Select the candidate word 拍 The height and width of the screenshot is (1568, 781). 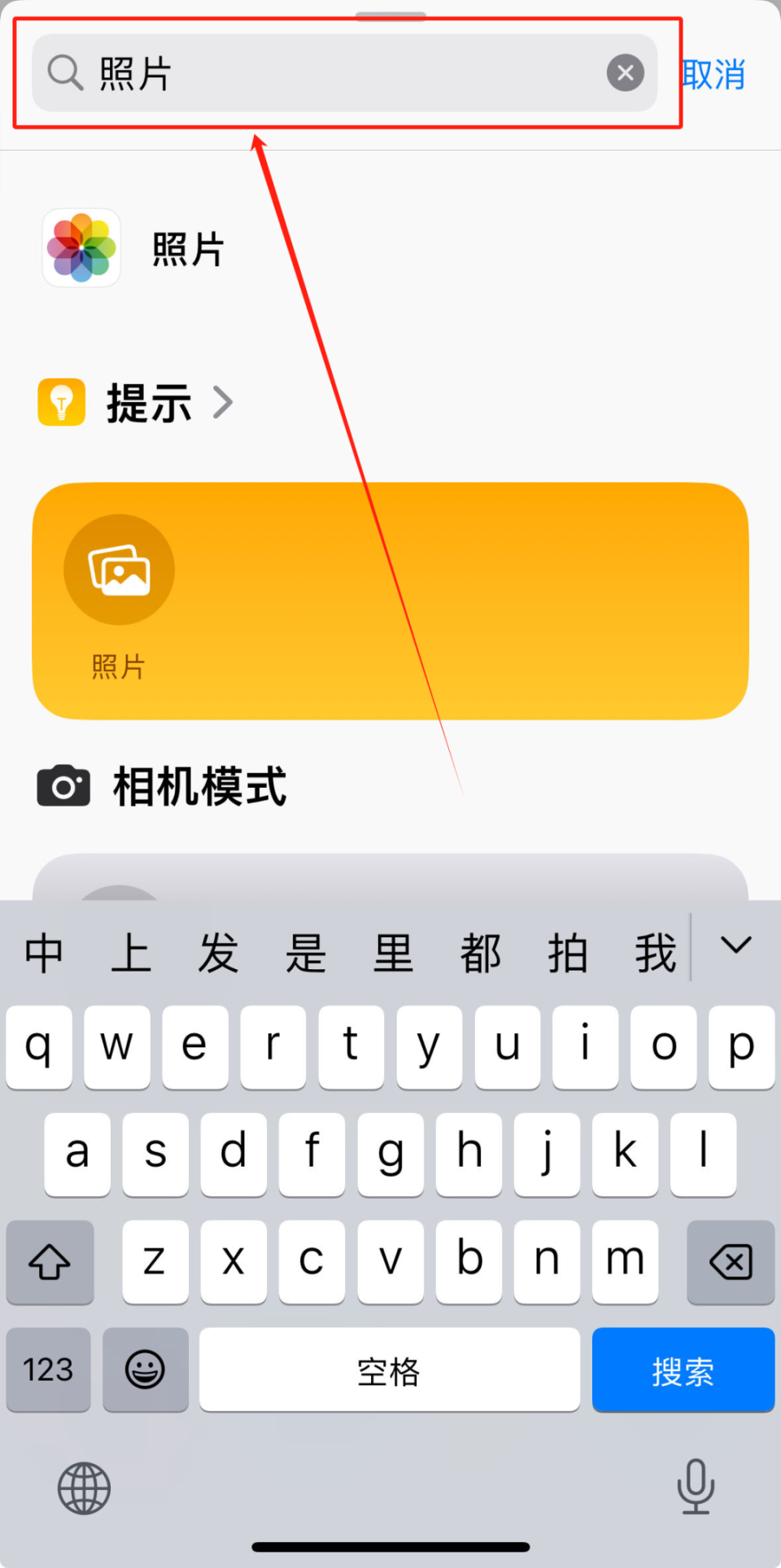(569, 952)
